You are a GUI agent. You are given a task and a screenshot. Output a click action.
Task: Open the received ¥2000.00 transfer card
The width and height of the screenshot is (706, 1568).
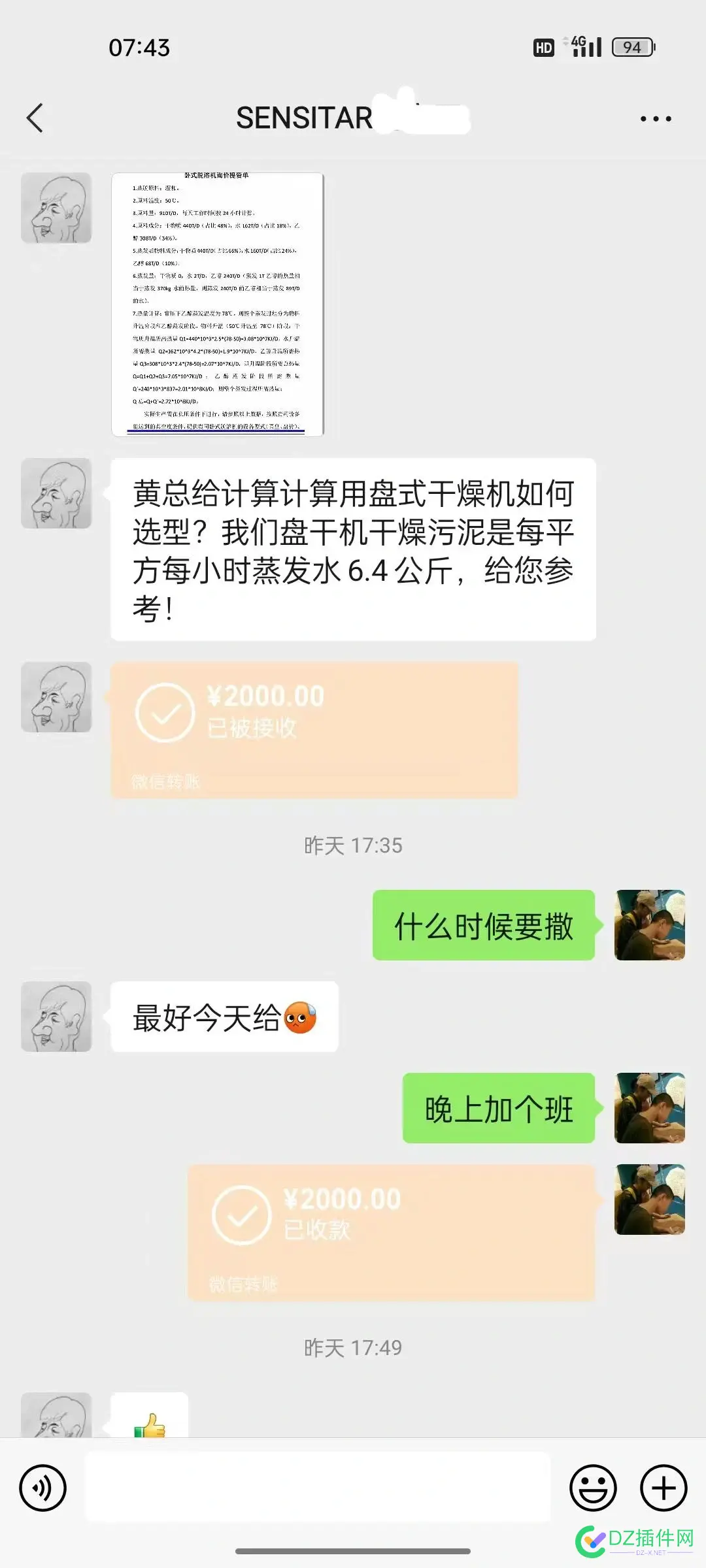[x=314, y=728]
